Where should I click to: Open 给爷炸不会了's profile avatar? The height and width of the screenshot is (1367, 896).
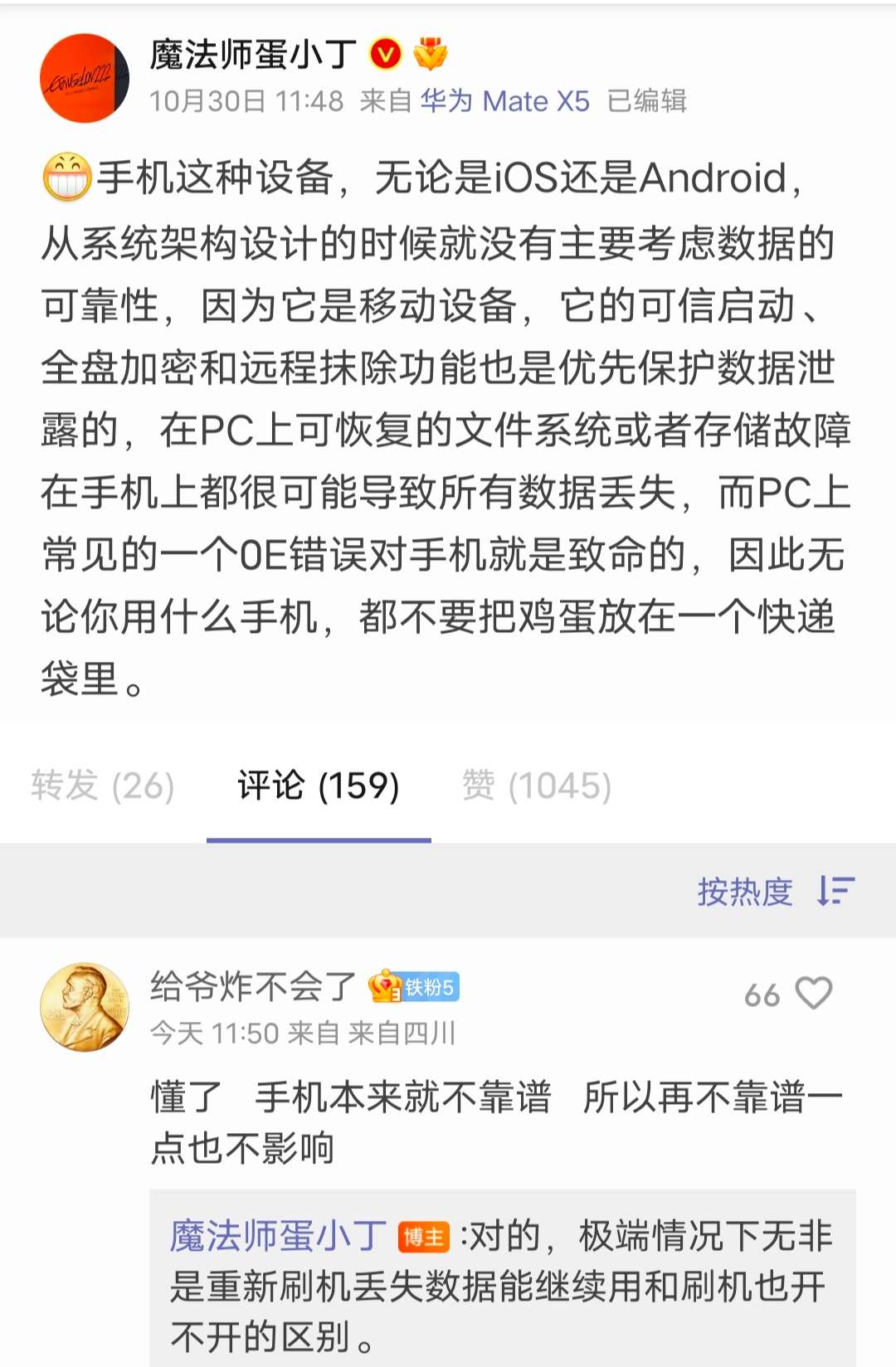[85, 1007]
